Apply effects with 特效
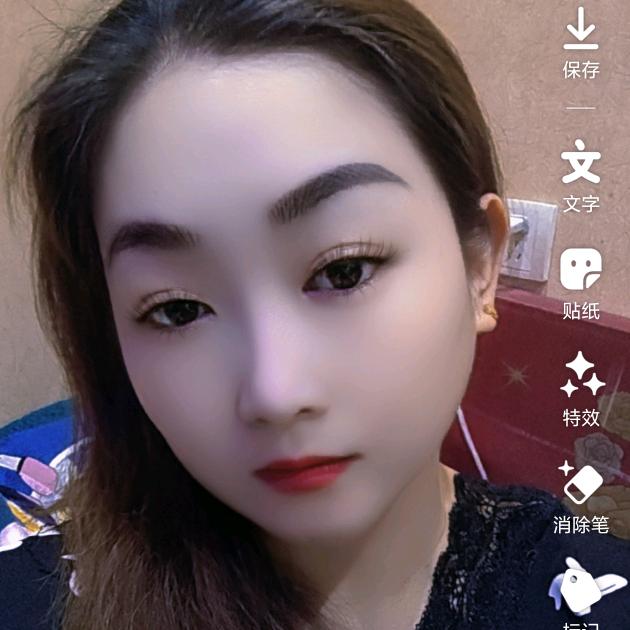 581,388
